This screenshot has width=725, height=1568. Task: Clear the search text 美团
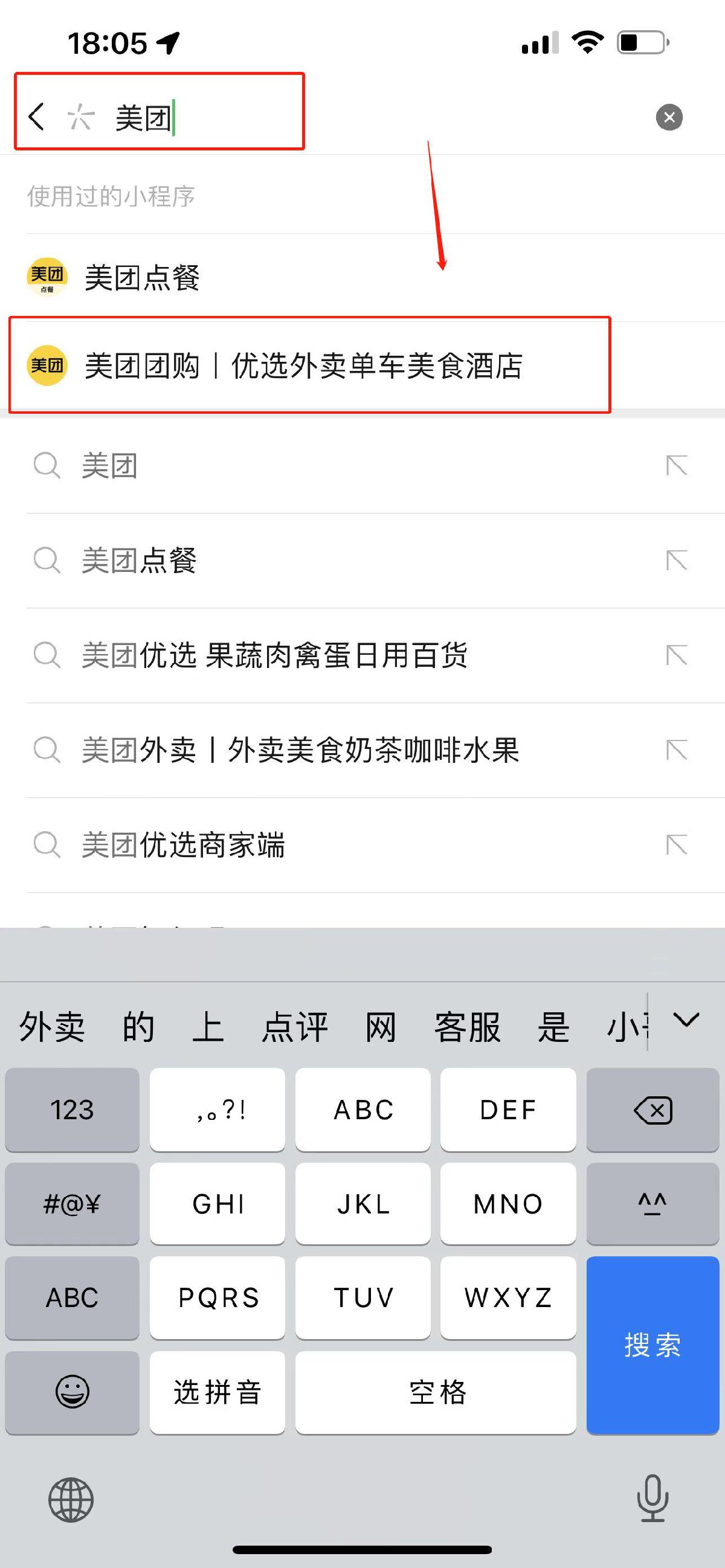(x=668, y=117)
